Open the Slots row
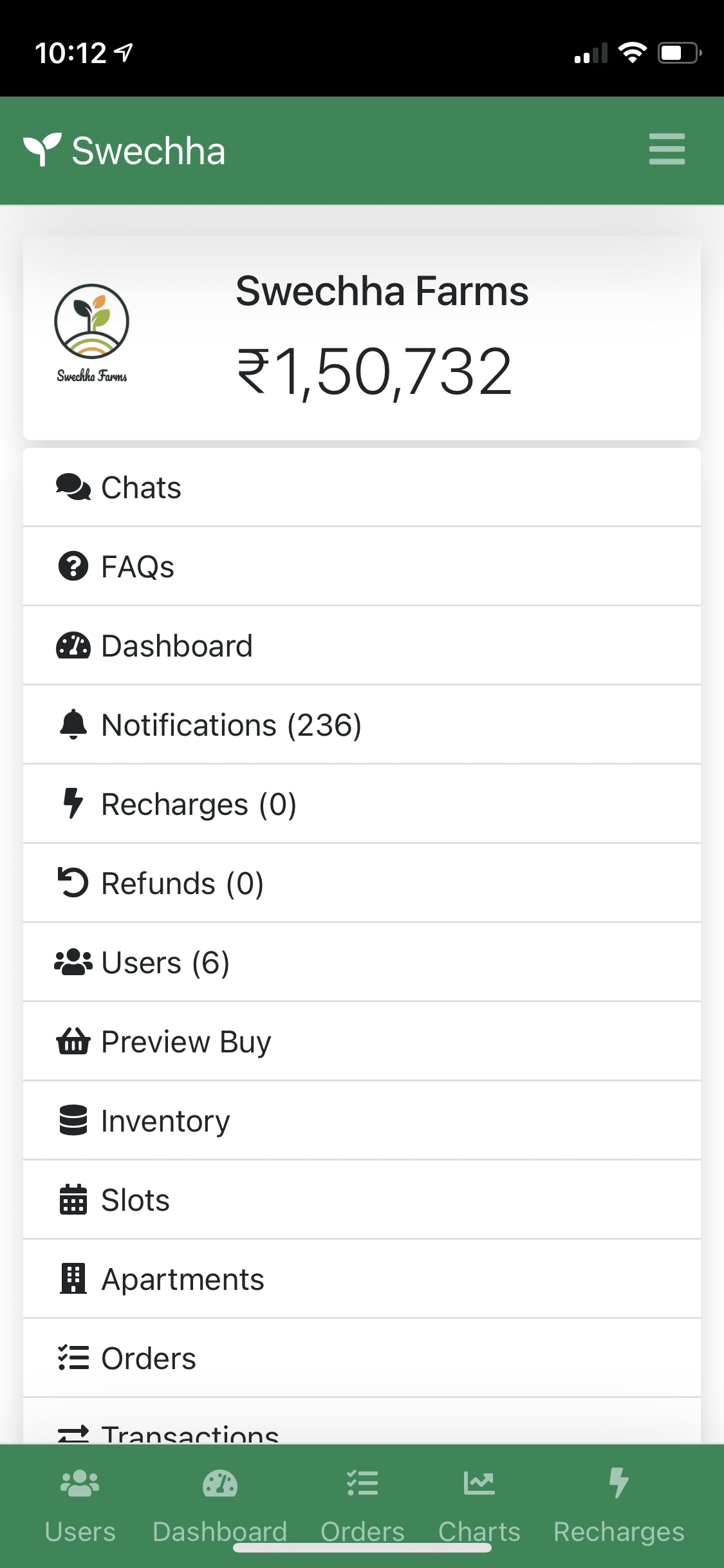Image resolution: width=724 pixels, height=1568 pixels. tap(362, 1200)
